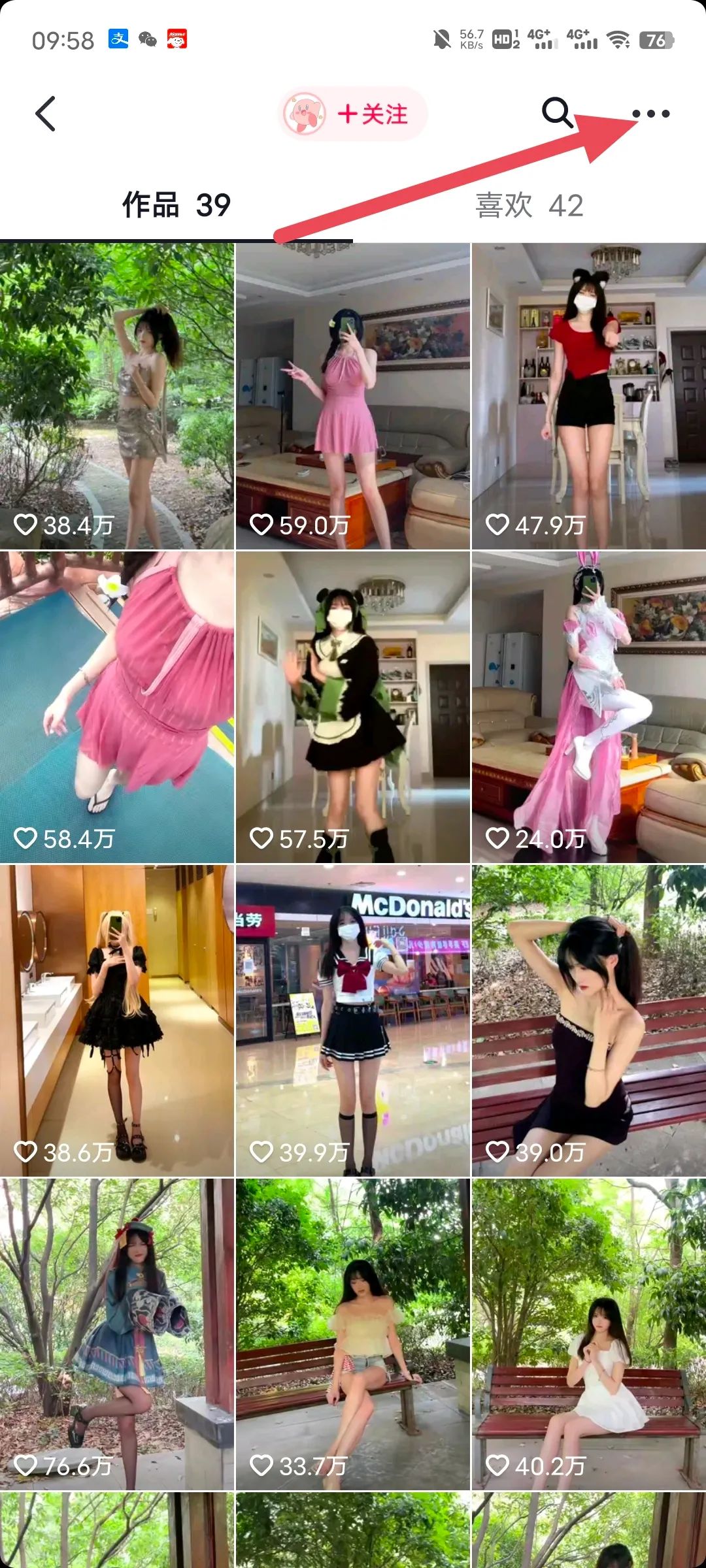View the video with 57.5万 likes
This screenshot has width=706, height=1568.
click(353, 707)
